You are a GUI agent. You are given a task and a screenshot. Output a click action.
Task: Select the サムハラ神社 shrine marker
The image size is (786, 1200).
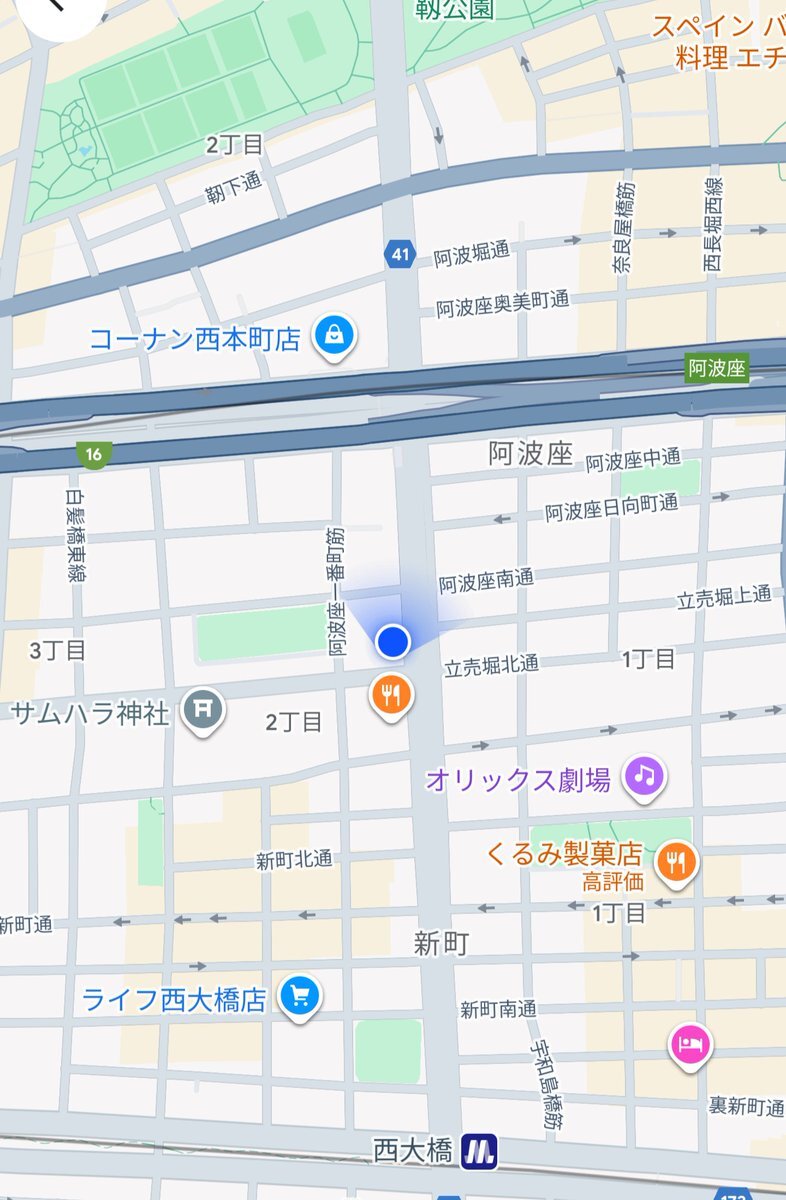click(204, 711)
